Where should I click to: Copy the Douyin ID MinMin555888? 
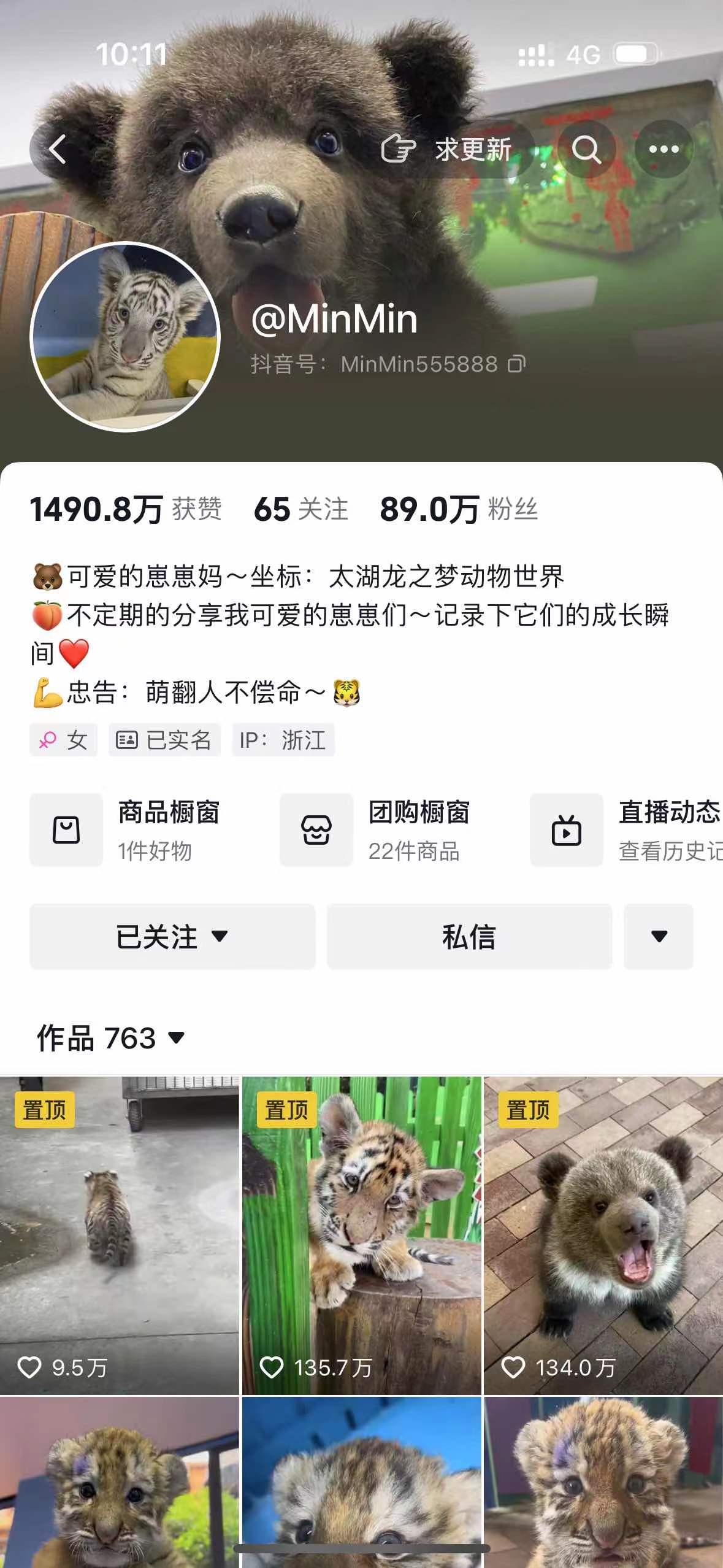[516, 364]
